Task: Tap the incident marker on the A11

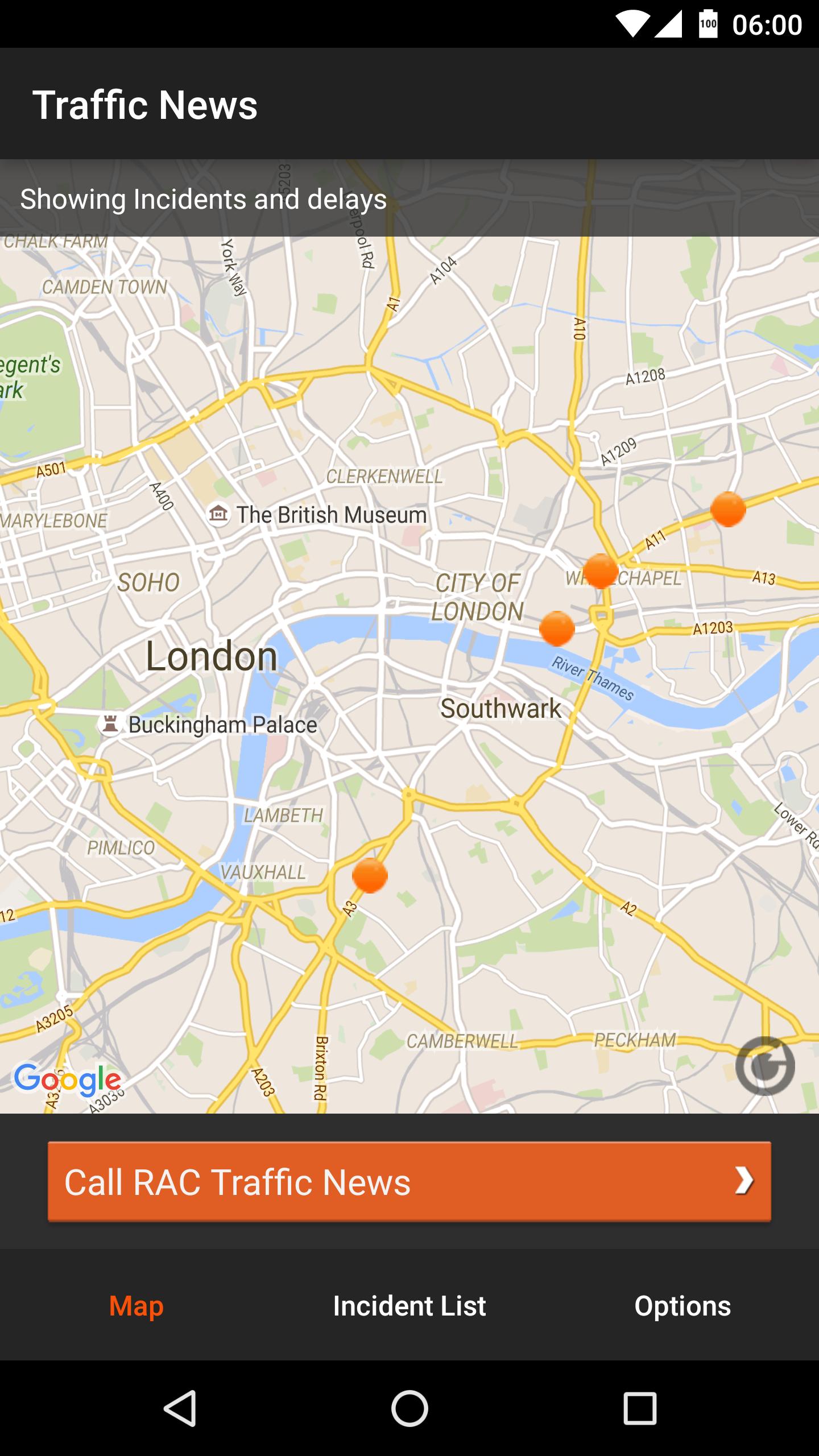Action: [x=728, y=509]
